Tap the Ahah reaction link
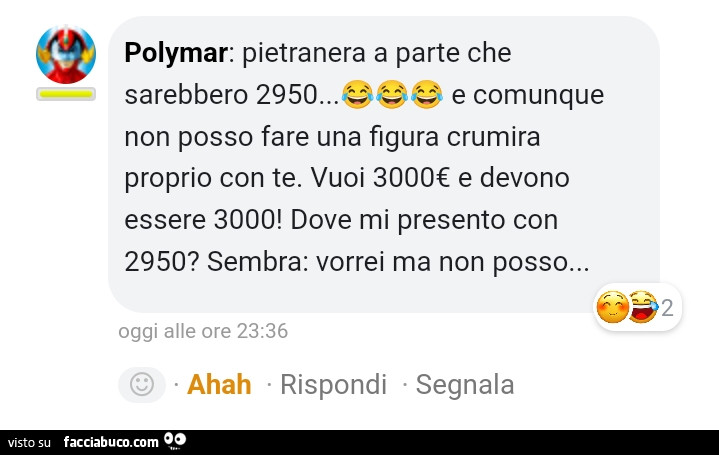The height and width of the screenshot is (455, 719). 218,384
